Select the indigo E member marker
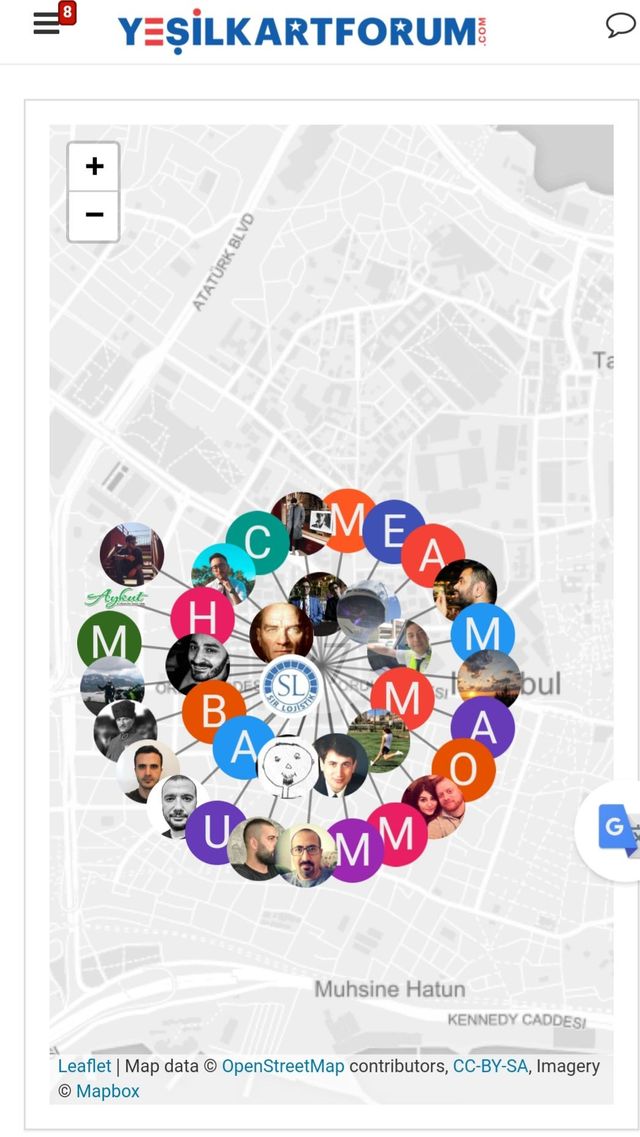This screenshot has width=640, height=1137. coord(394,532)
